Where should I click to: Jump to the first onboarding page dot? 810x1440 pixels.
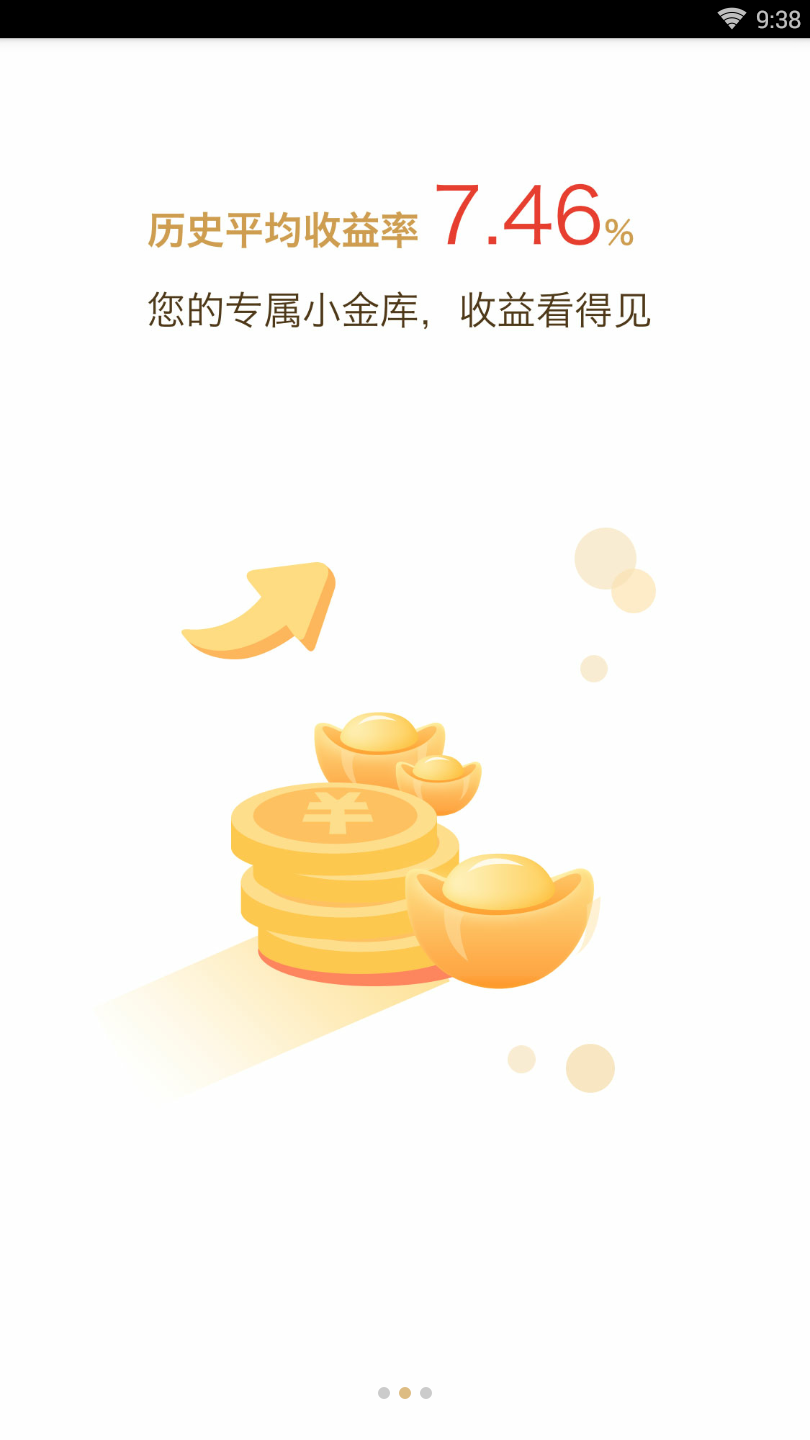pyautogui.click(x=384, y=1393)
